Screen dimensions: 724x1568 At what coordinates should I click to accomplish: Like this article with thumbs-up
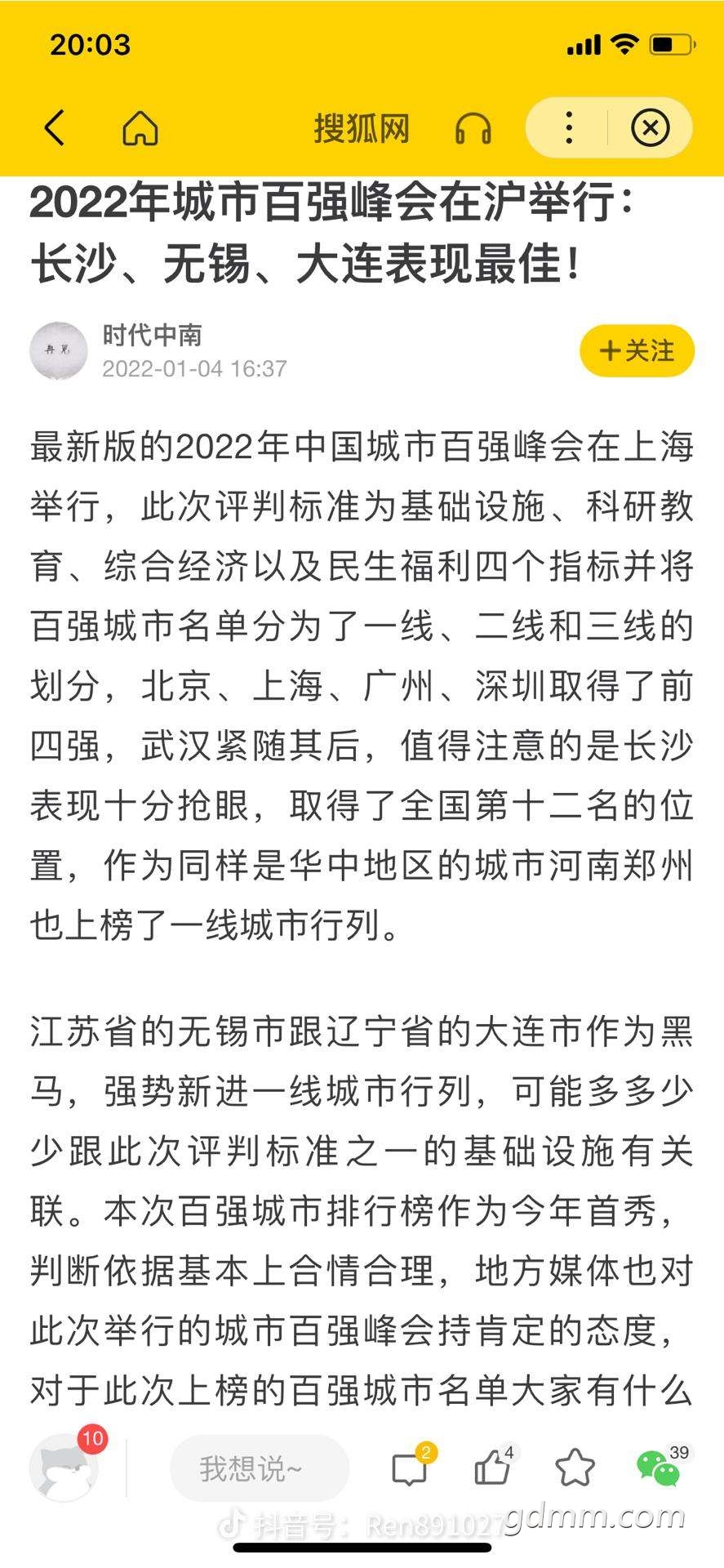coord(493,1468)
